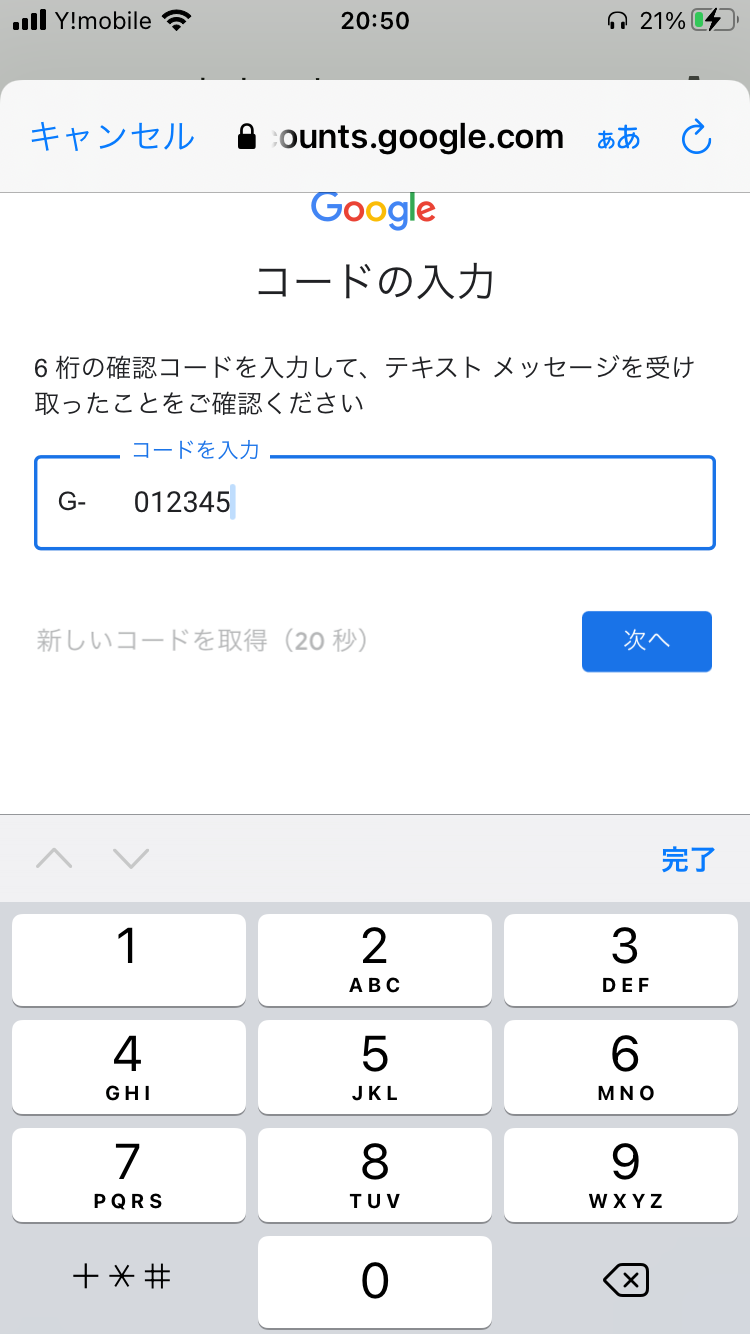This screenshot has height=1334, width=750.
Task: Tap キャンセル to close the browser sheet
Action: [112, 136]
